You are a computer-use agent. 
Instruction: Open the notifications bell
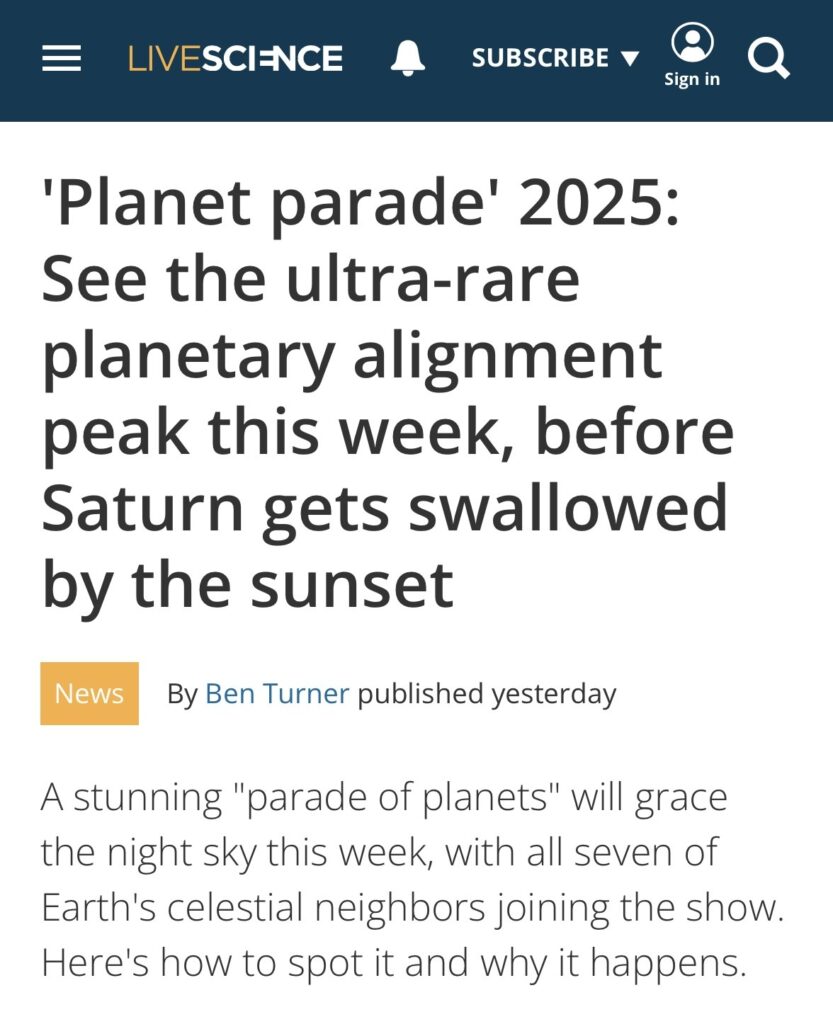[x=407, y=58]
